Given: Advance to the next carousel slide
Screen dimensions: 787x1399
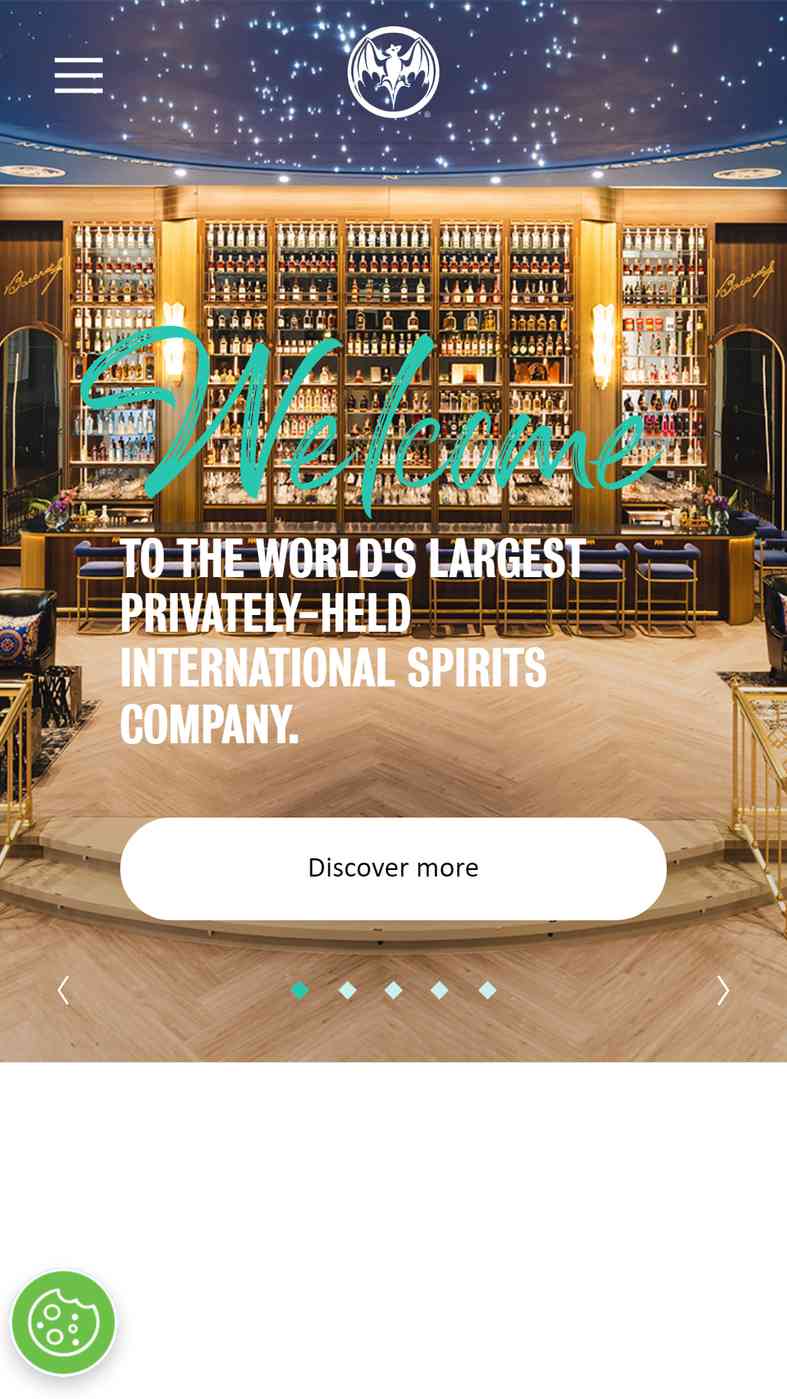Looking at the screenshot, I should pyautogui.click(x=723, y=990).
